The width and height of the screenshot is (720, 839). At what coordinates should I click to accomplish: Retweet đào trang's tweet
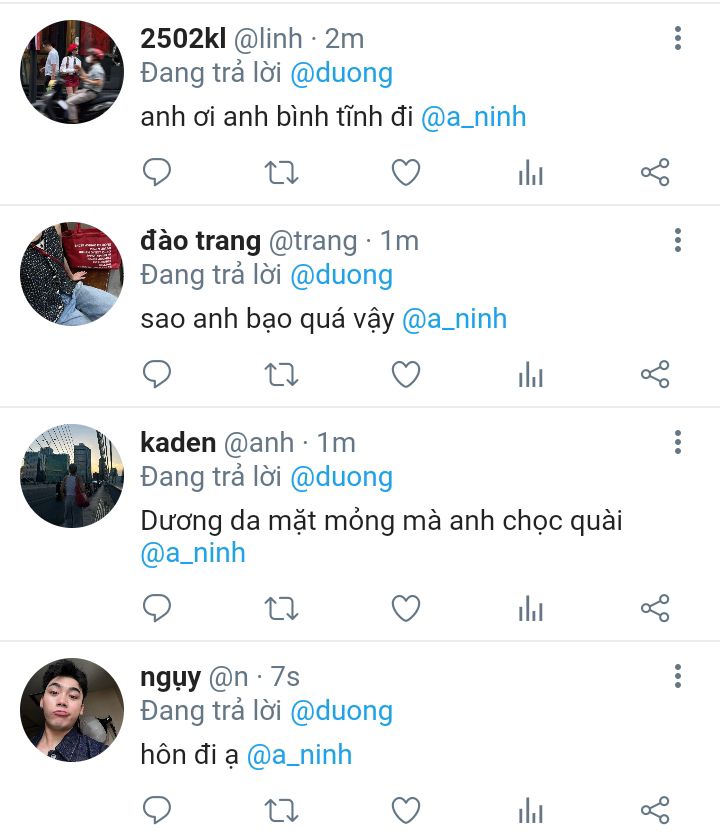click(281, 375)
